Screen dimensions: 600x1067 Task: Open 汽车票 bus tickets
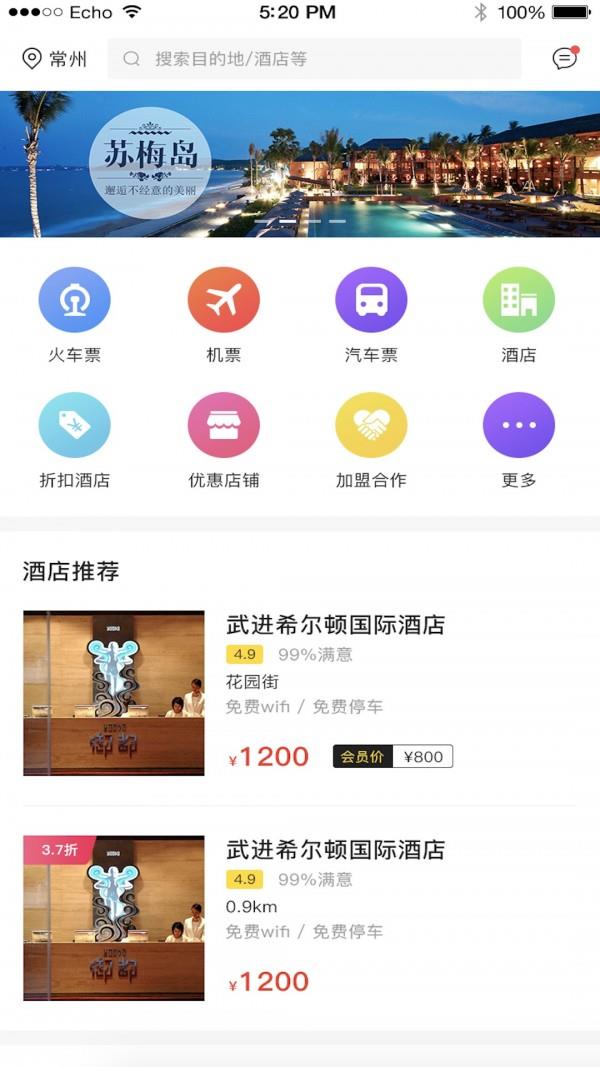371,315
